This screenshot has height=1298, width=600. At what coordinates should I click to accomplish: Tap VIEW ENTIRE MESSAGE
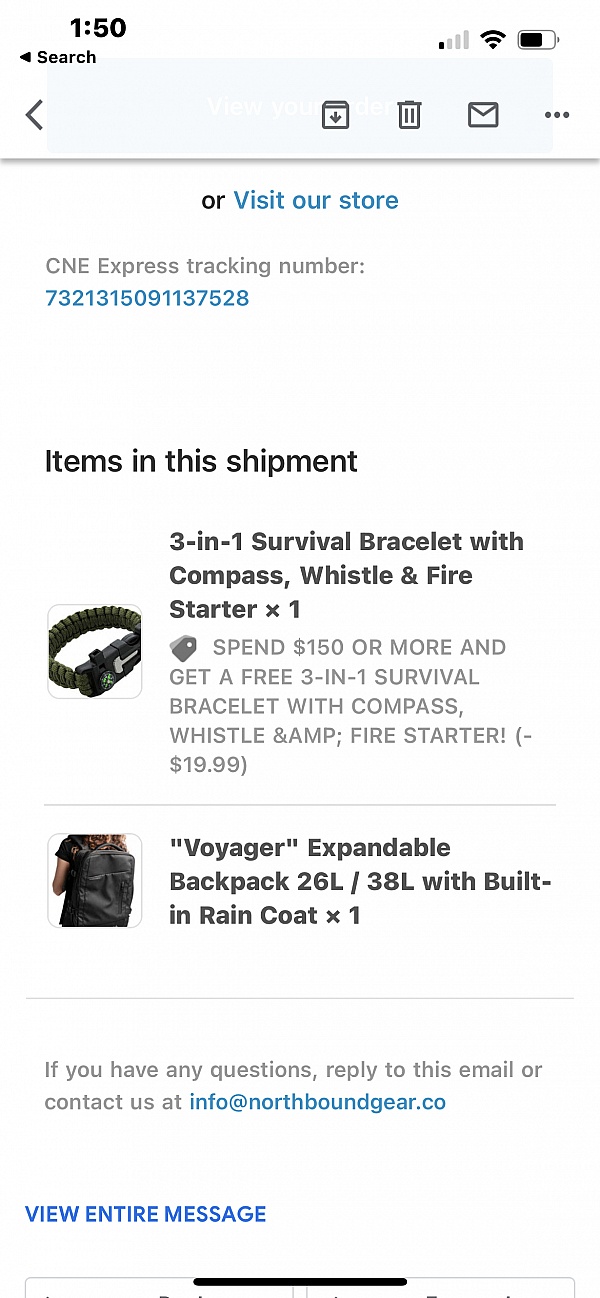(x=146, y=1214)
